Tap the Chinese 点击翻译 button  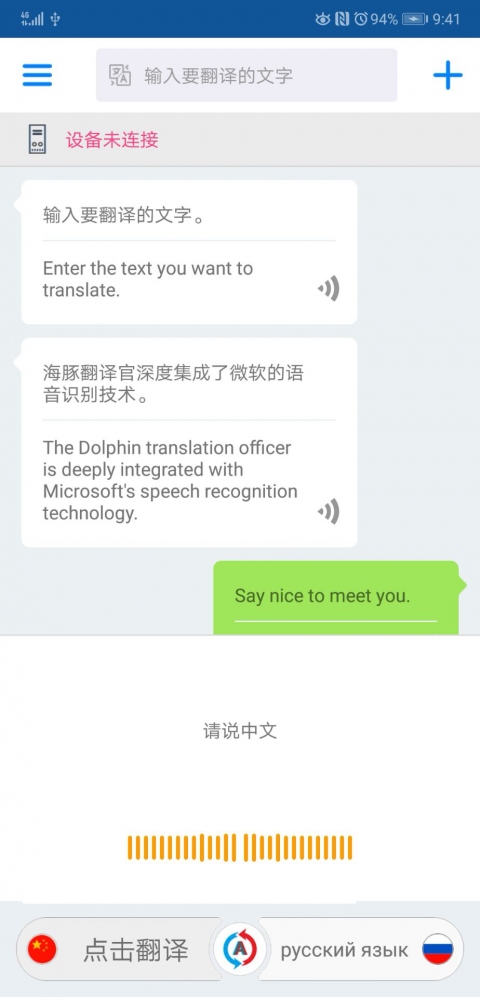pos(120,950)
